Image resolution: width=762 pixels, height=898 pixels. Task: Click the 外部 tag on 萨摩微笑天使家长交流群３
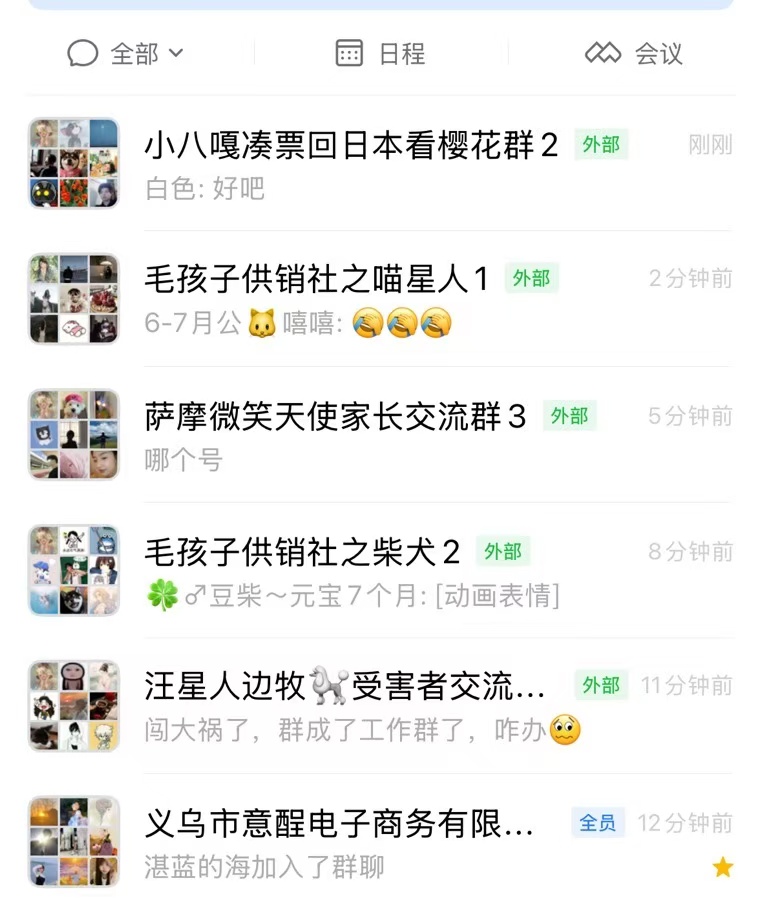point(570,417)
